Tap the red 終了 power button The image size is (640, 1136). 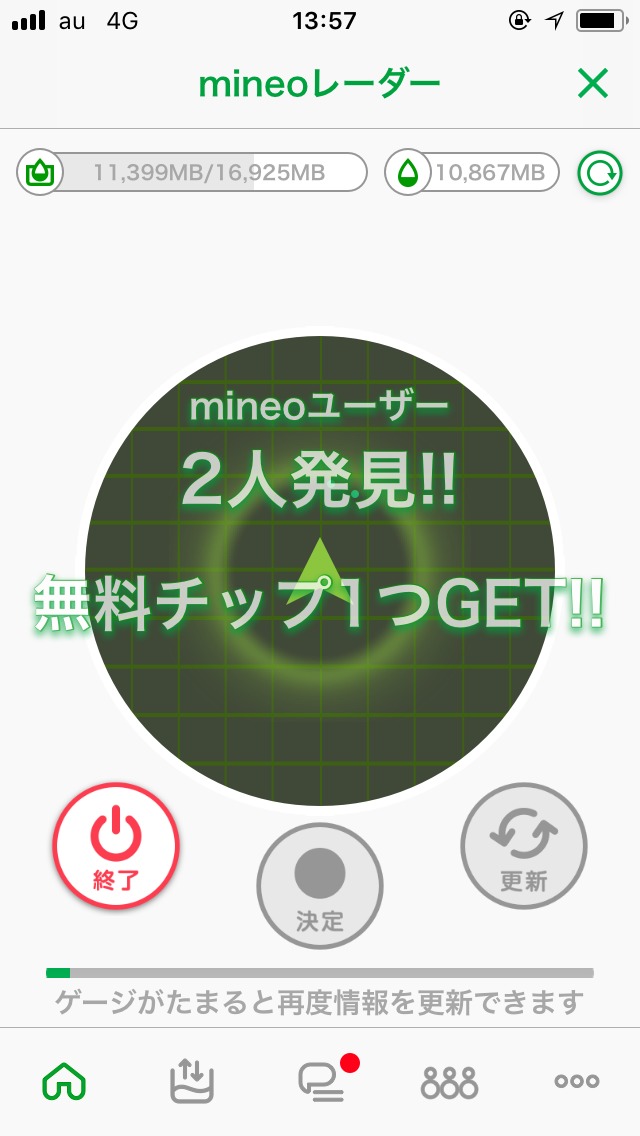(x=116, y=846)
